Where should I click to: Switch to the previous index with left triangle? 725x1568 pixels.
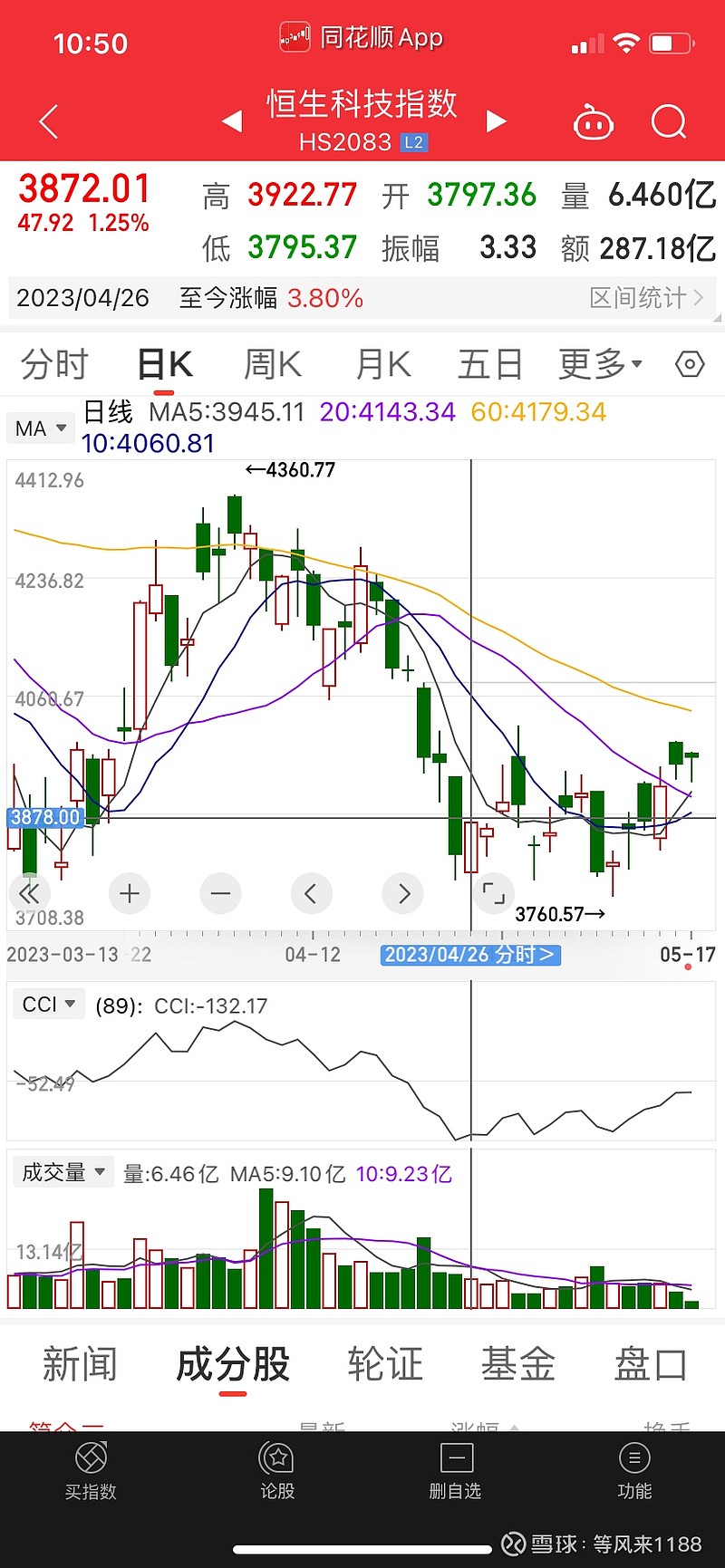pos(232,121)
